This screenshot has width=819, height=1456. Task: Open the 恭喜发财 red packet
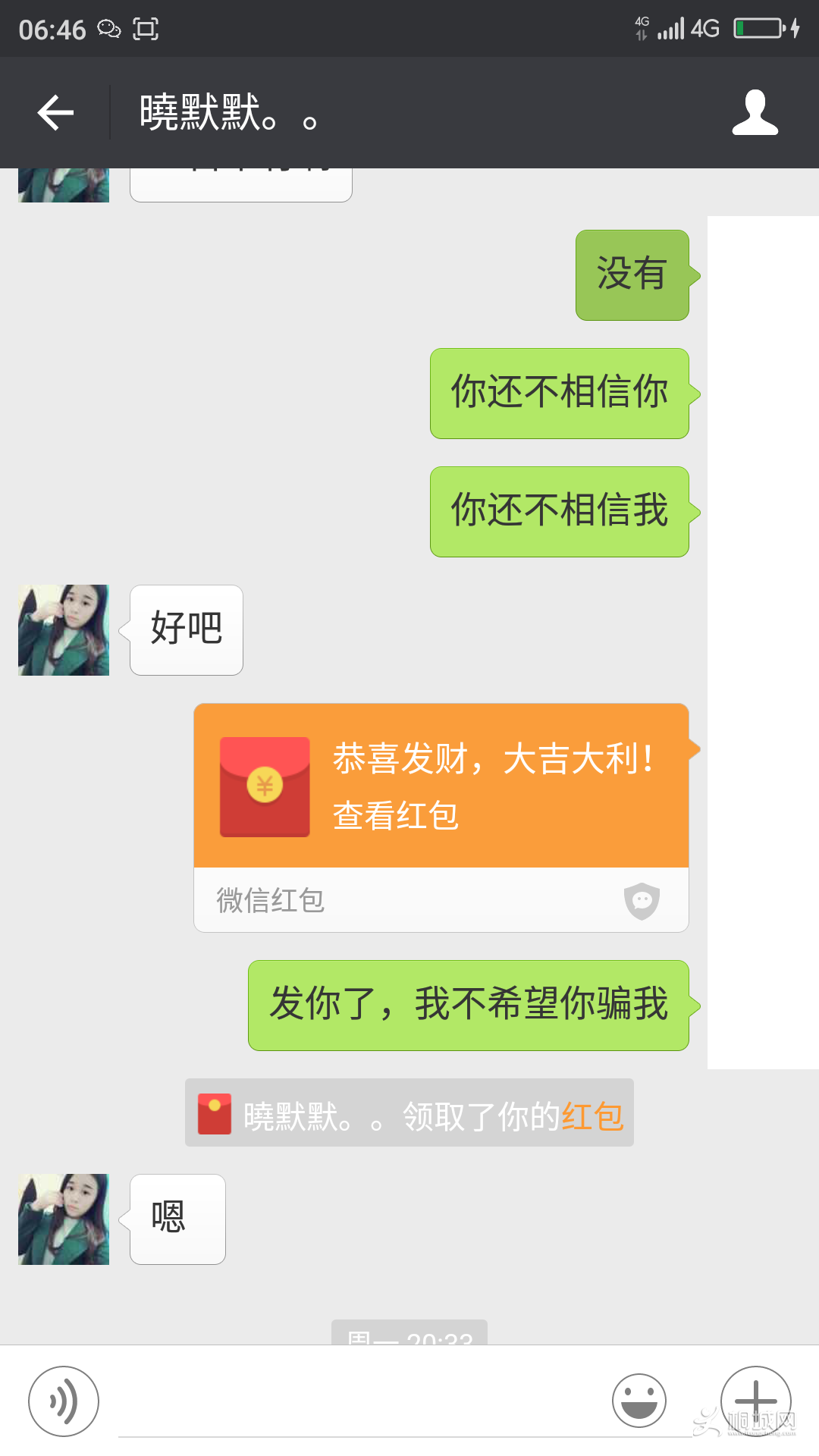[441, 786]
